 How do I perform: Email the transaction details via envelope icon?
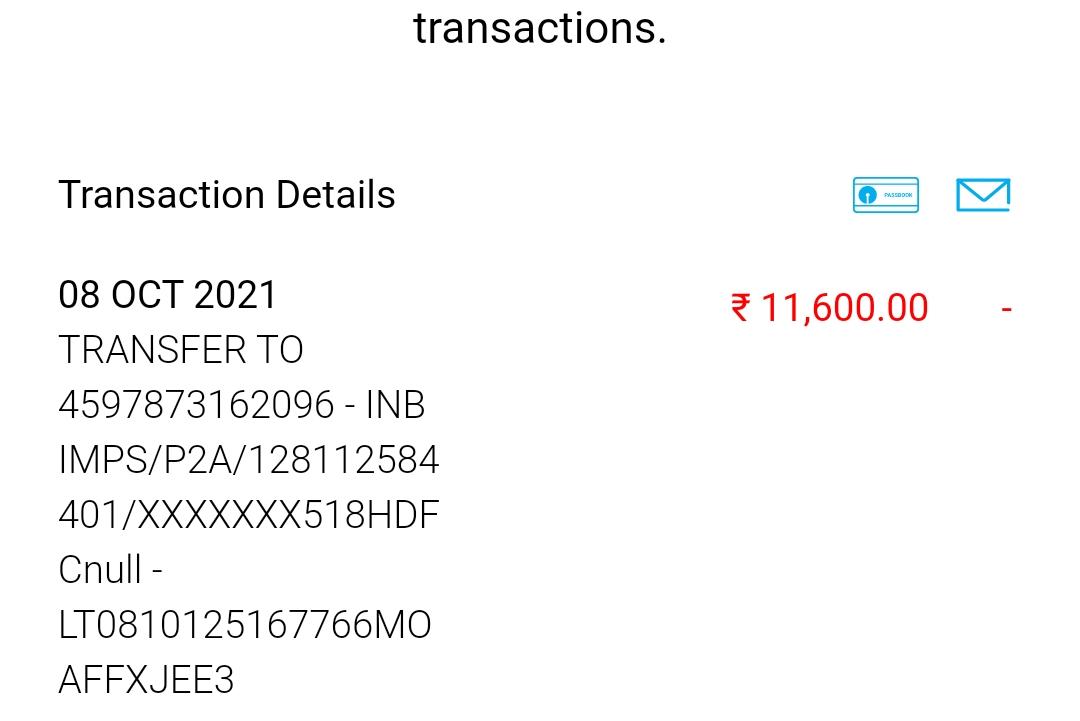click(982, 195)
